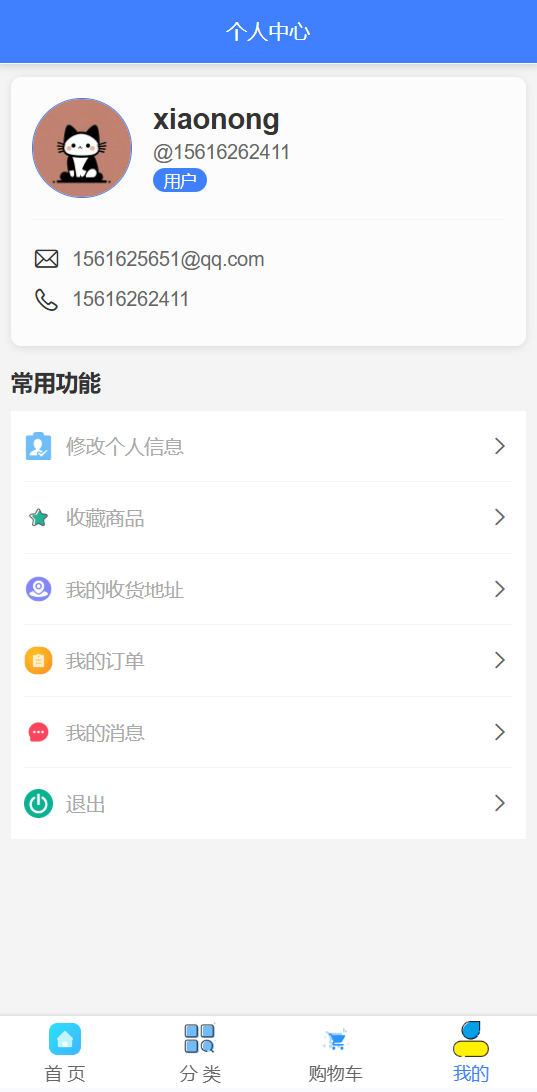Open 我的收货地址 shipping addresses
Image resolution: width=537 pixels, height=1092 pixels.
pyautogui.click(x=268, y=589)
